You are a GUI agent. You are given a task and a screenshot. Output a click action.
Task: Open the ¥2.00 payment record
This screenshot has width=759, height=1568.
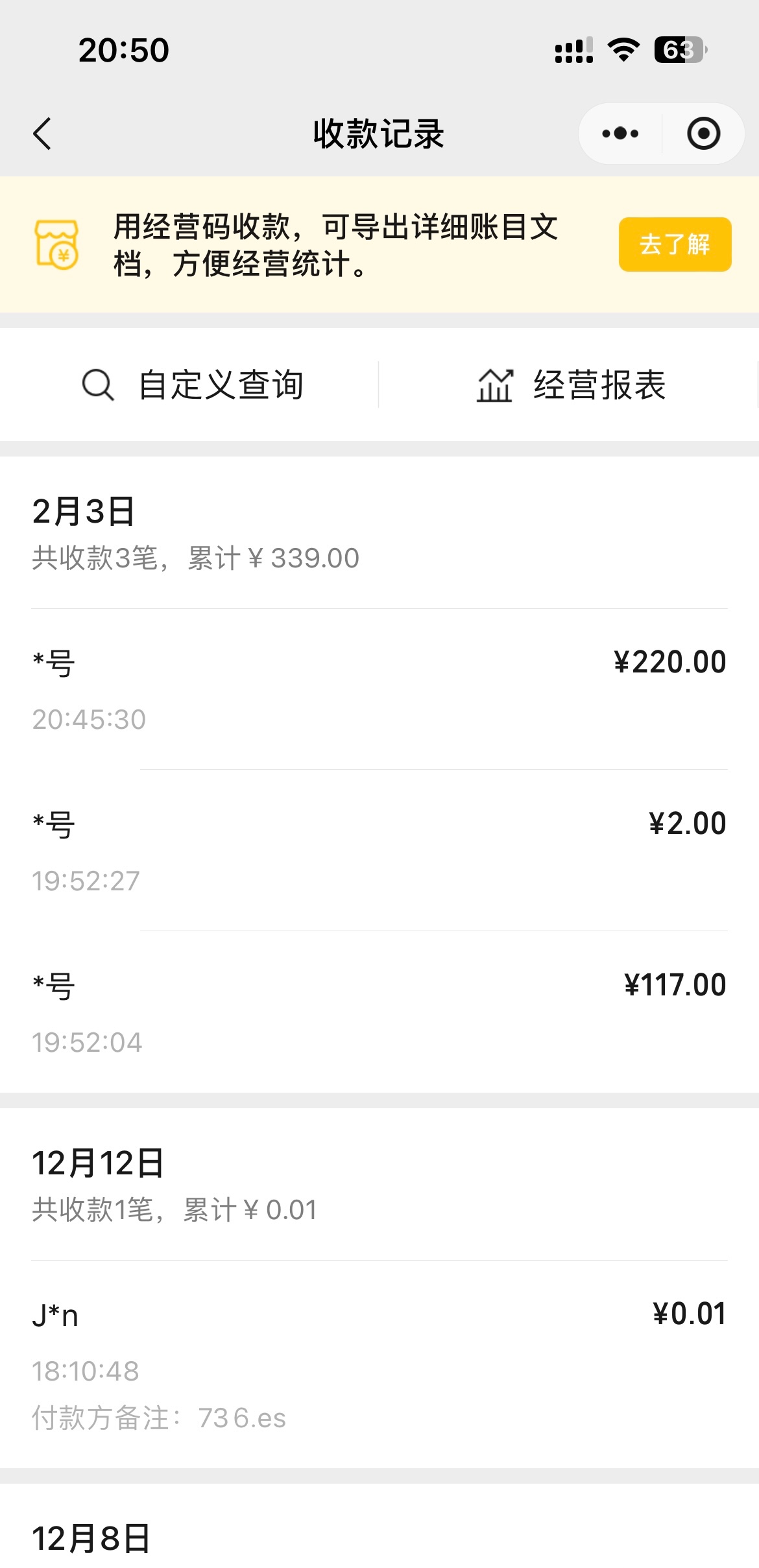[x=379, y=851]
